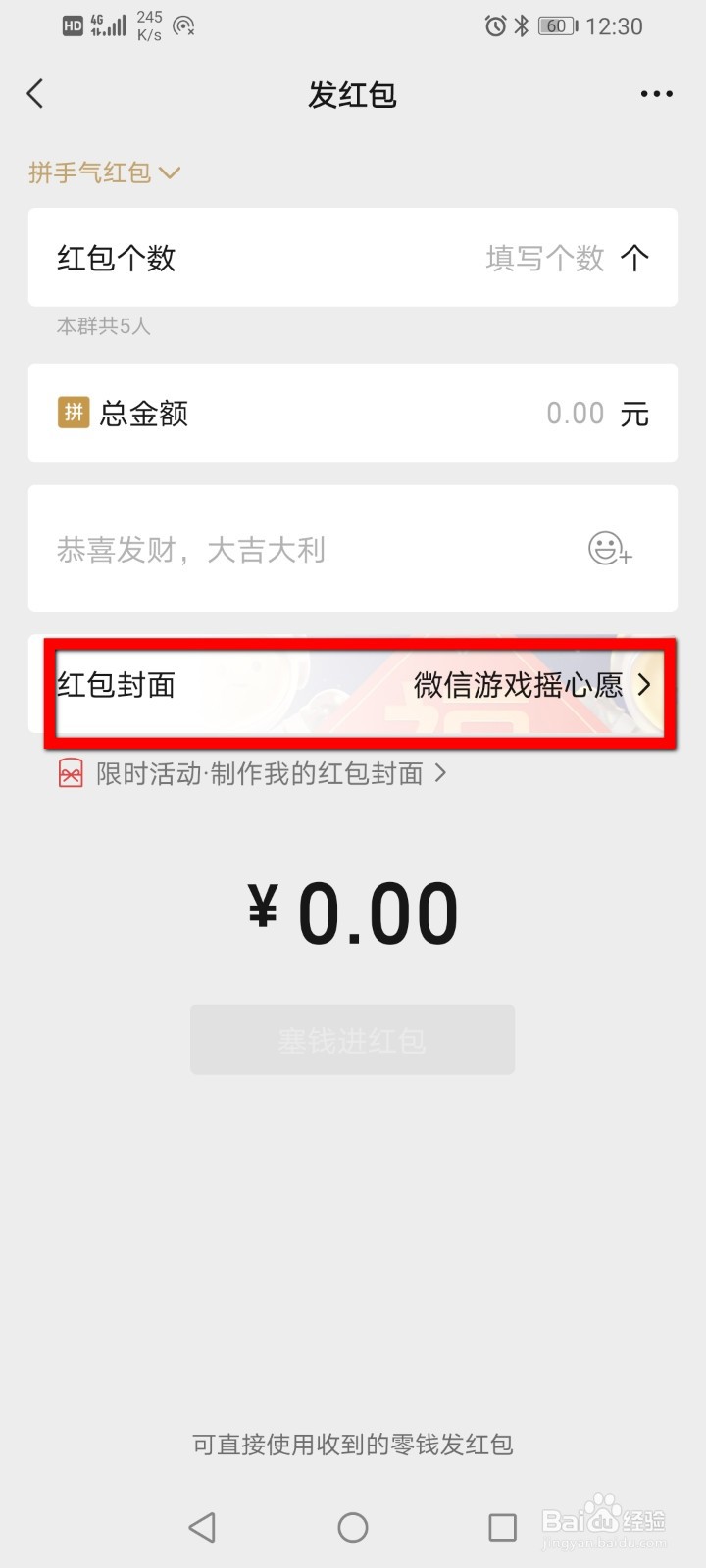Tap the signal strength bars indicator

pos(115,24)
